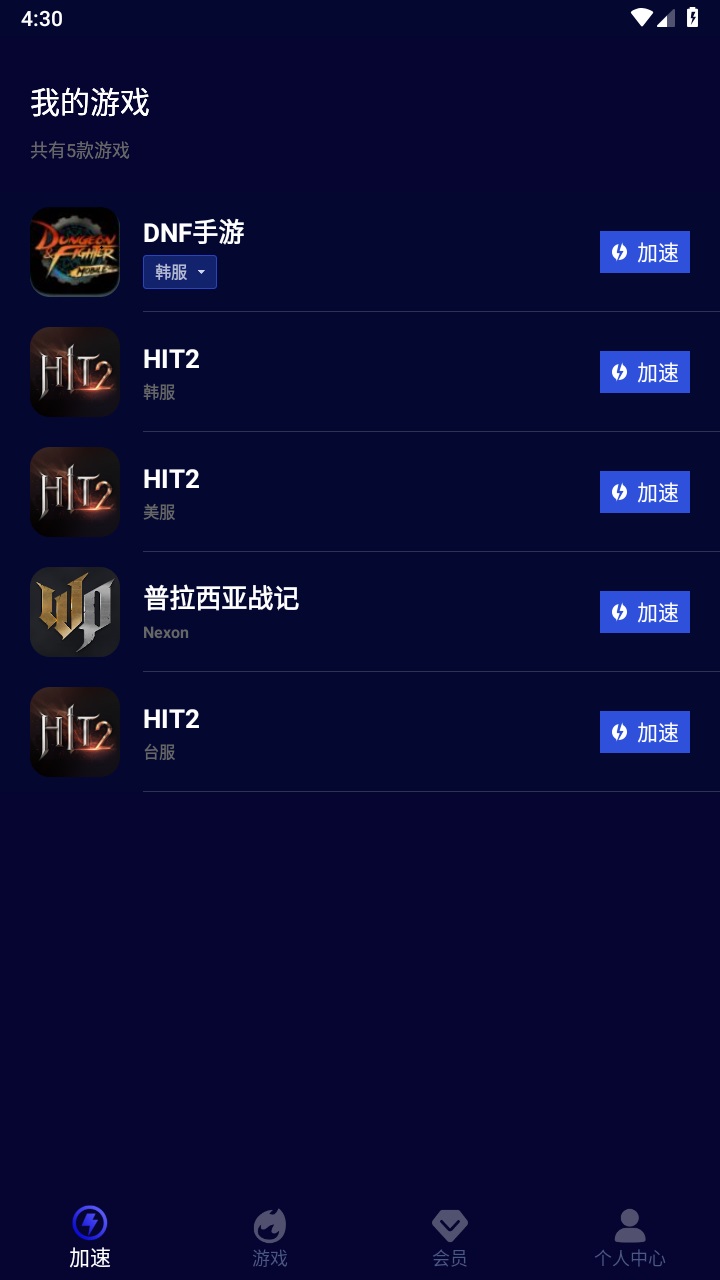This screenshot has width=720, height=1280.
Task: Tap the HIT2 台服 game icon
Action: (74, 731)
